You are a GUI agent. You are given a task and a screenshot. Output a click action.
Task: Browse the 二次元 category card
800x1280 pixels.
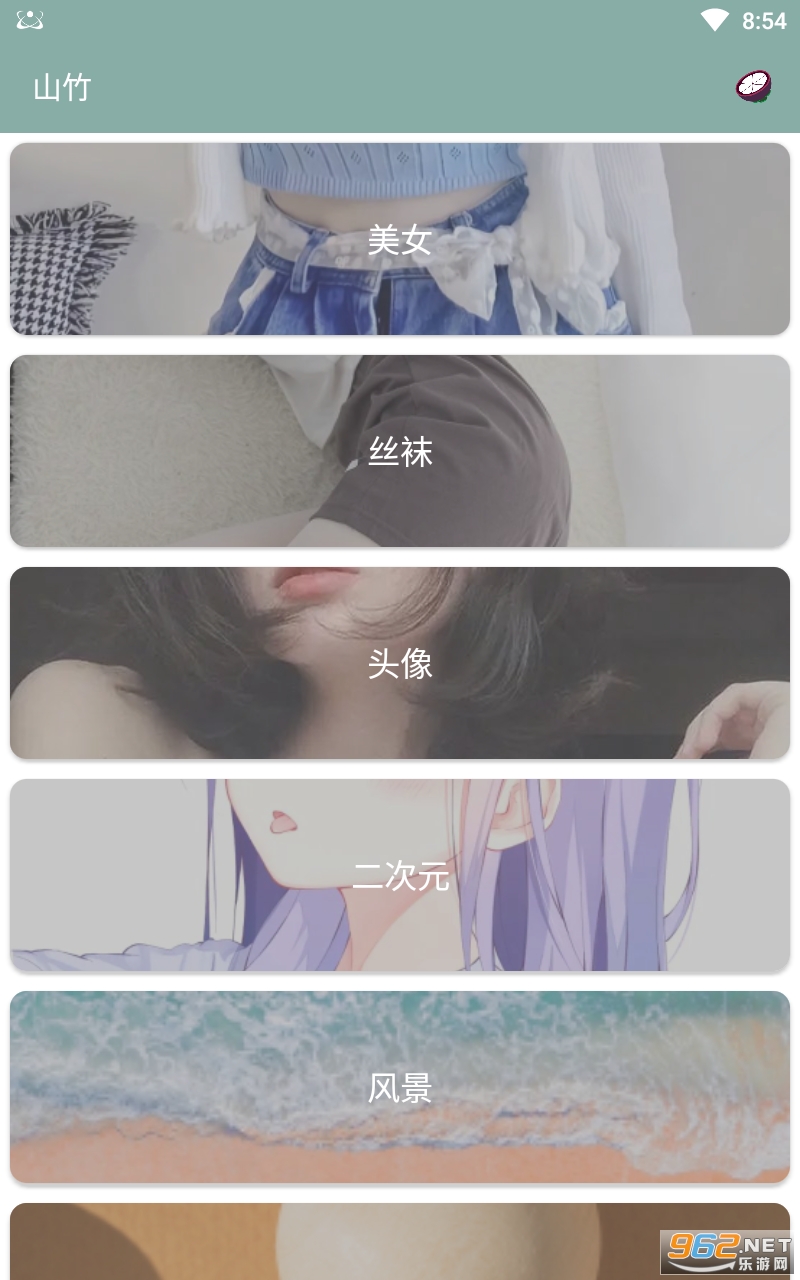400,875
